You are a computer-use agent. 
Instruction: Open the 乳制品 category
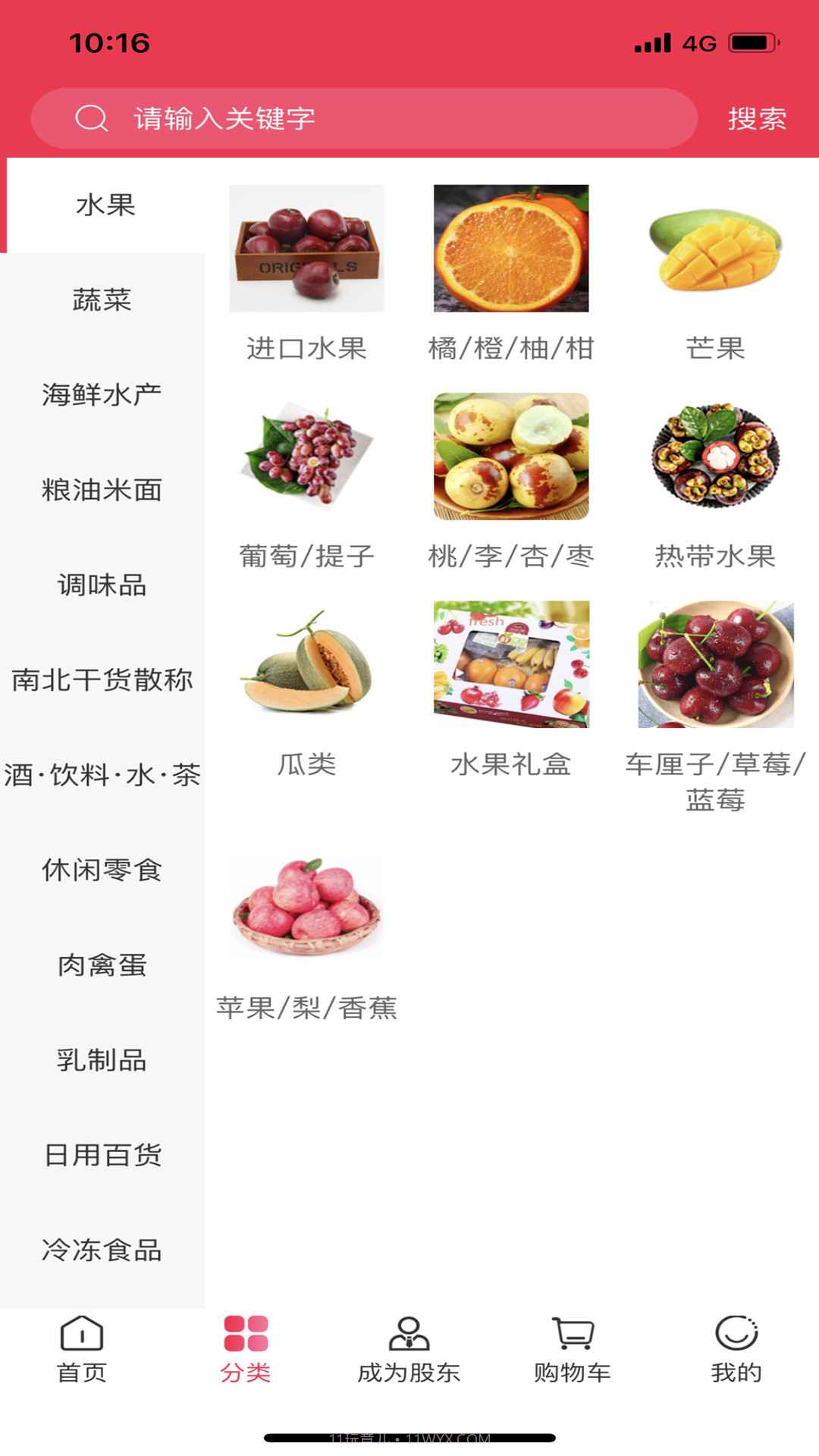click(x=102, y=1060)
